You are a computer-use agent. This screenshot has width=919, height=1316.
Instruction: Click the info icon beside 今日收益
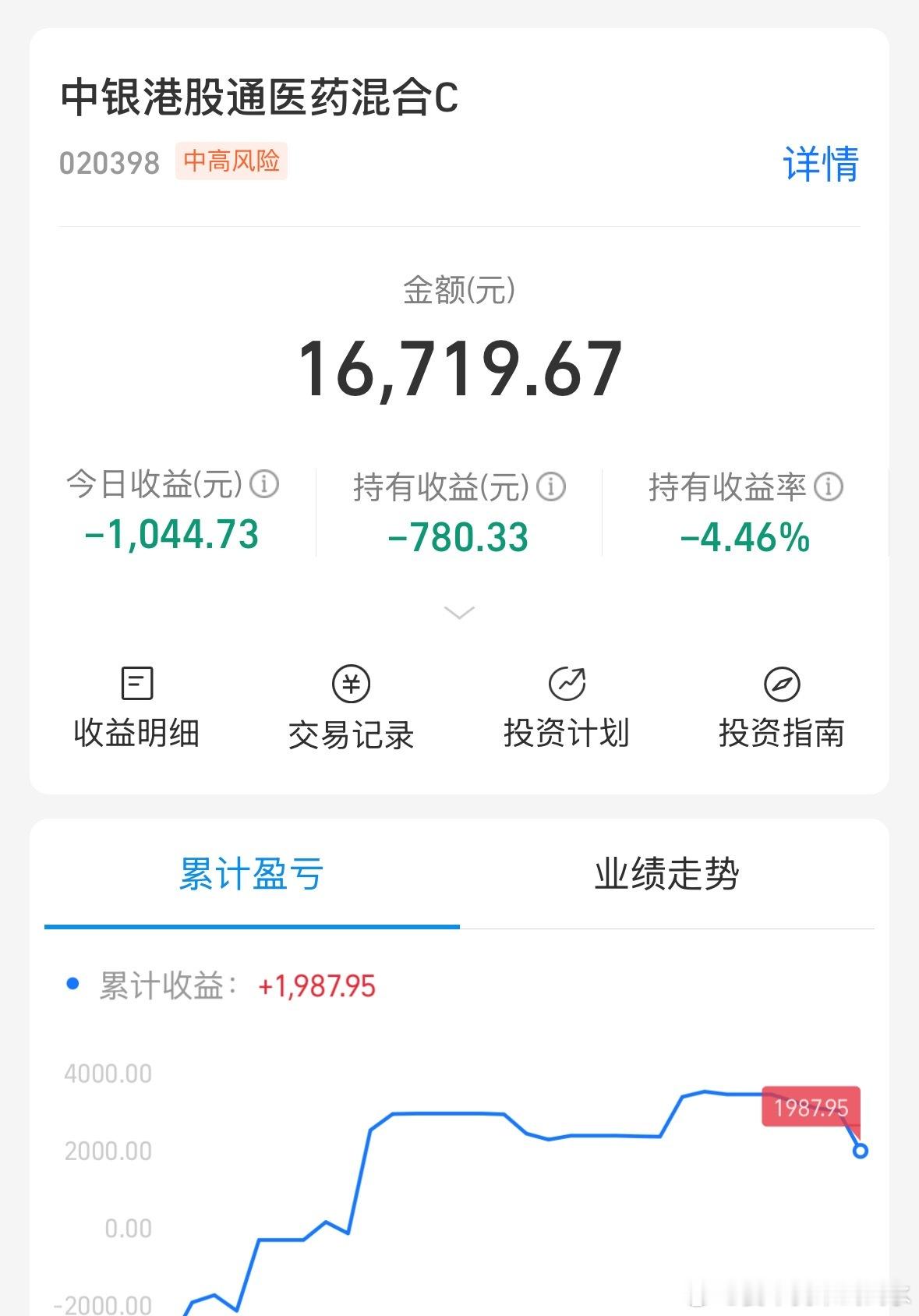[x=265, y=484]
